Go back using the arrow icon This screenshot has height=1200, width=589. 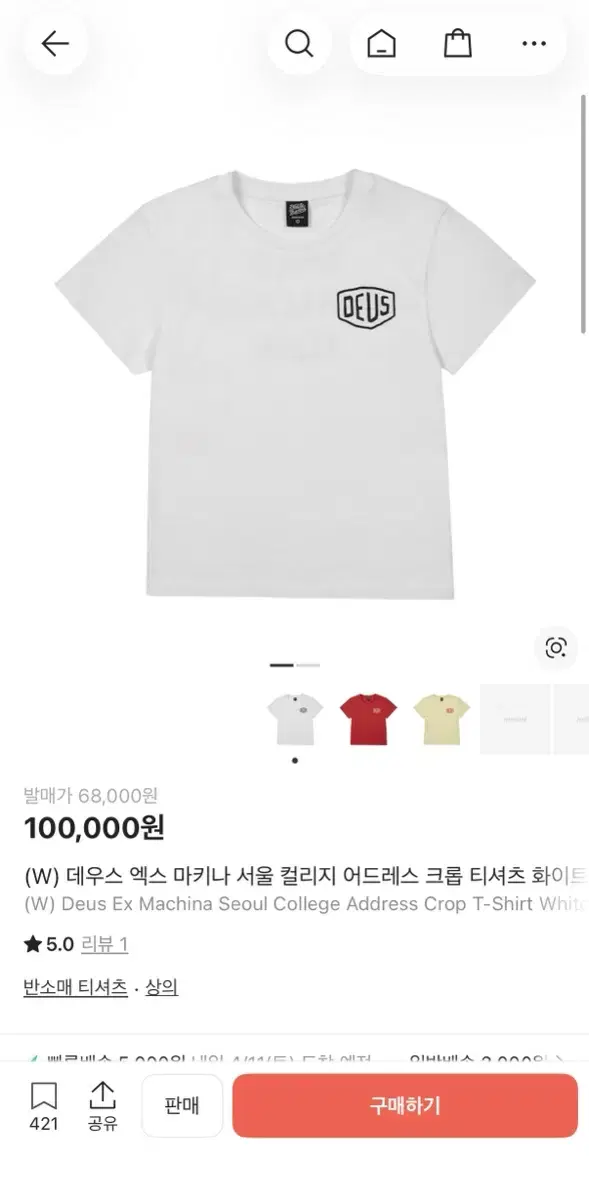55,44
